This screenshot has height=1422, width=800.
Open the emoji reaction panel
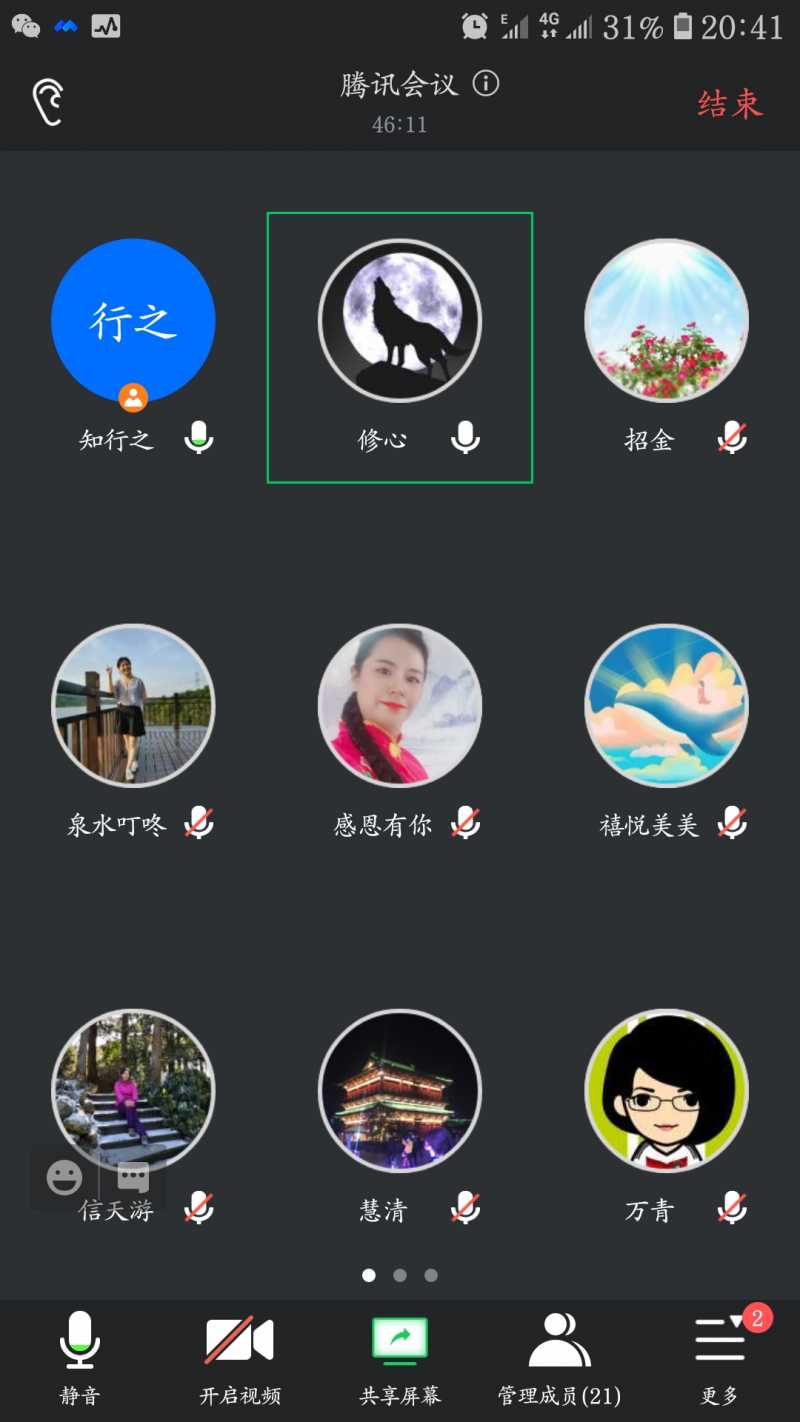(64, 1179)
